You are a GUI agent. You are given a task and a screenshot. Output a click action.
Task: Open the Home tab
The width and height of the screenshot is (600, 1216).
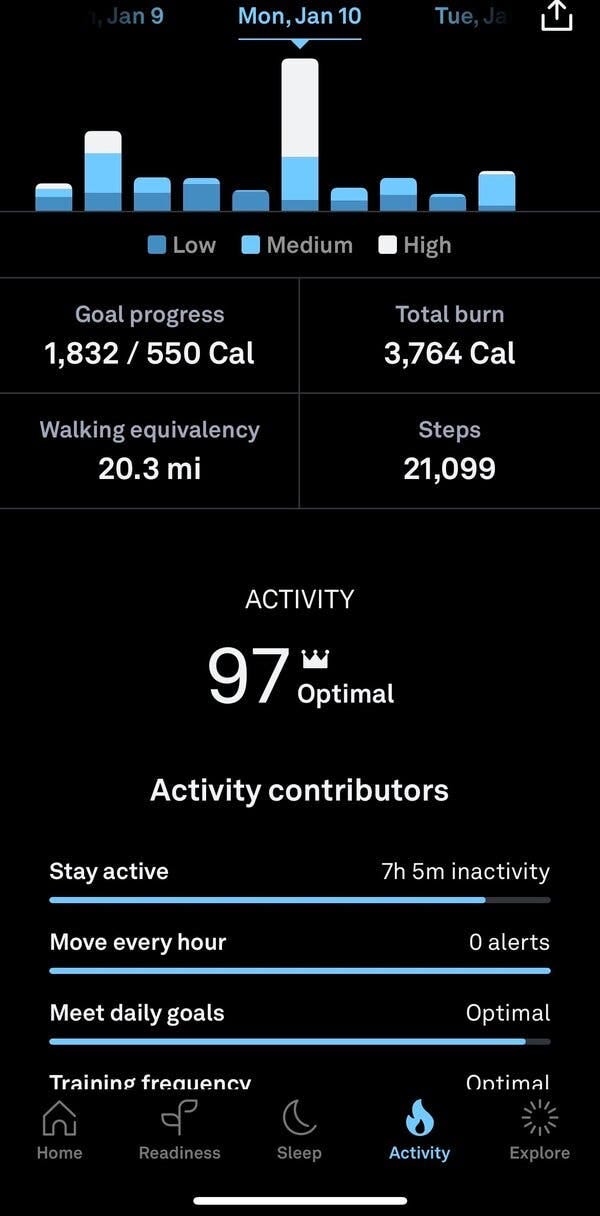click(60, 1130)
